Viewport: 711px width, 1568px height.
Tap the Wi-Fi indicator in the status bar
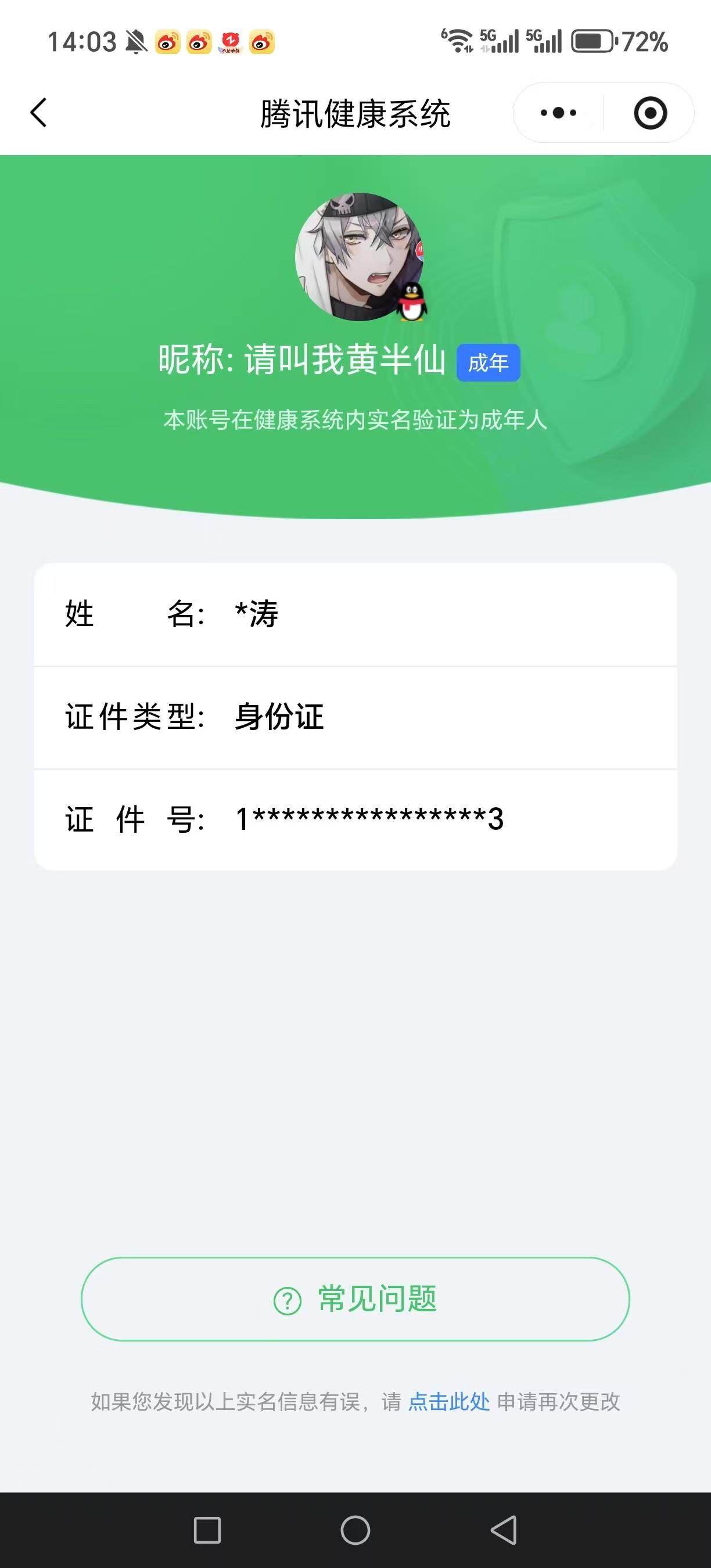pyautogui.click(x=458, y=40)
